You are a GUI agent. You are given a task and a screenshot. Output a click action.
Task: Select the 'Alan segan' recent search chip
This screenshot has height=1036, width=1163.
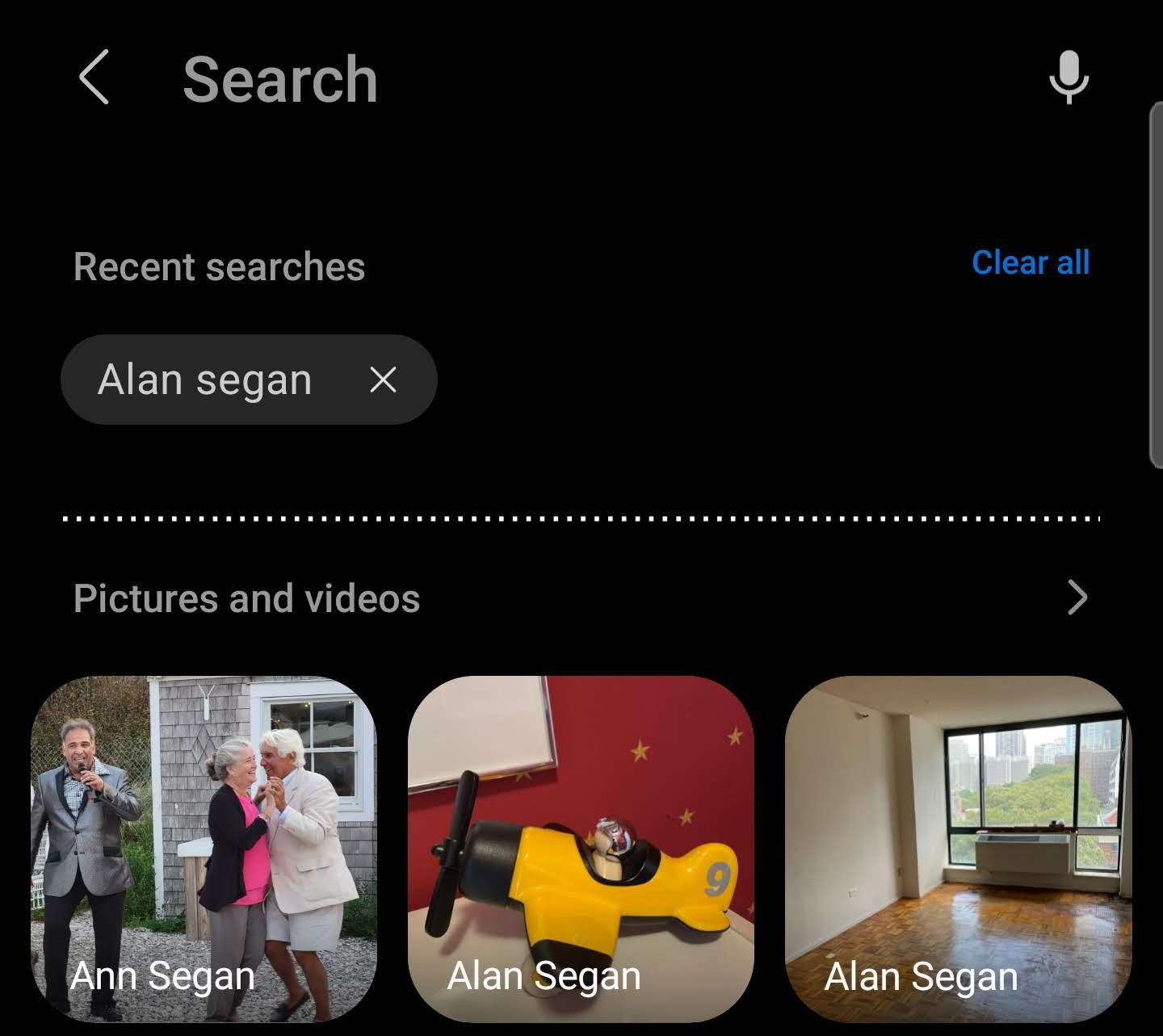tap(205, 380)
